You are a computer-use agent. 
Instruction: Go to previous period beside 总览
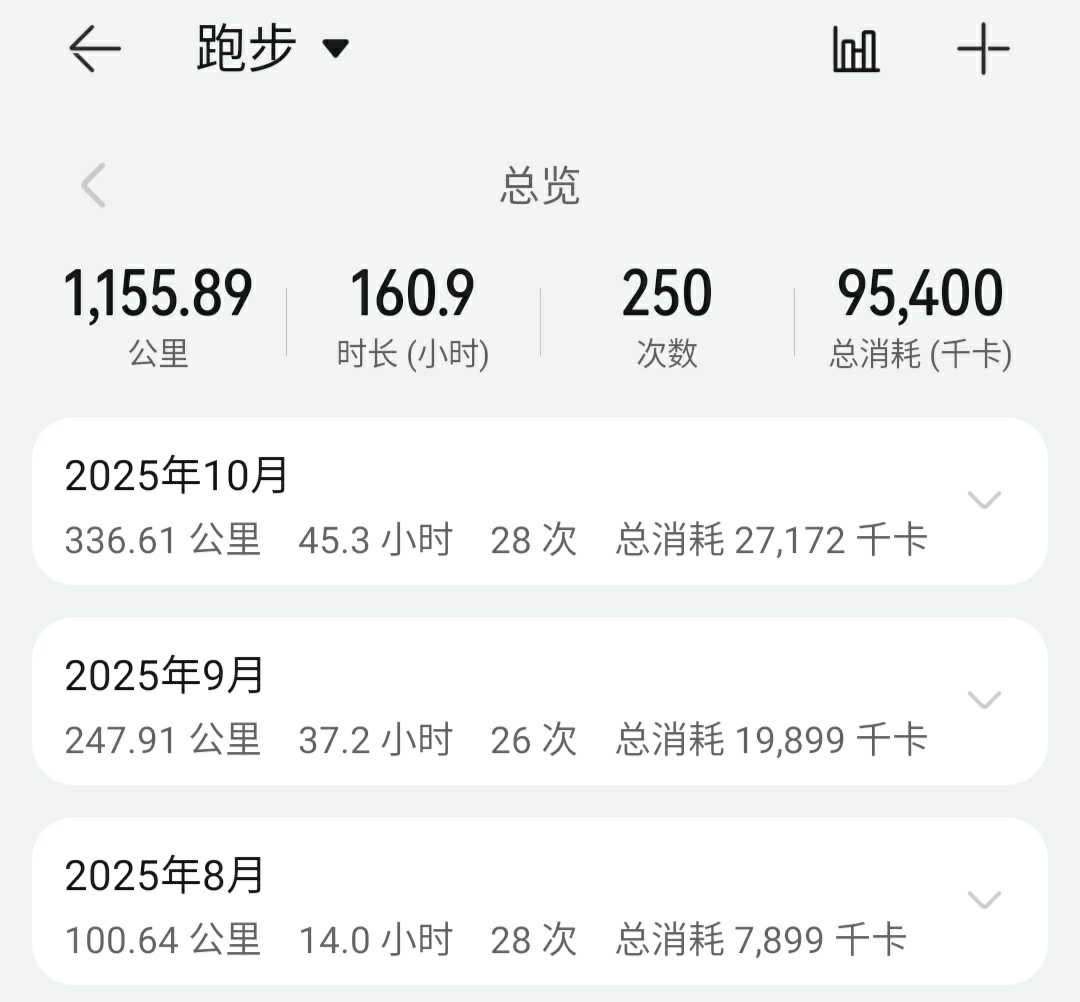(x=94, y=185)
